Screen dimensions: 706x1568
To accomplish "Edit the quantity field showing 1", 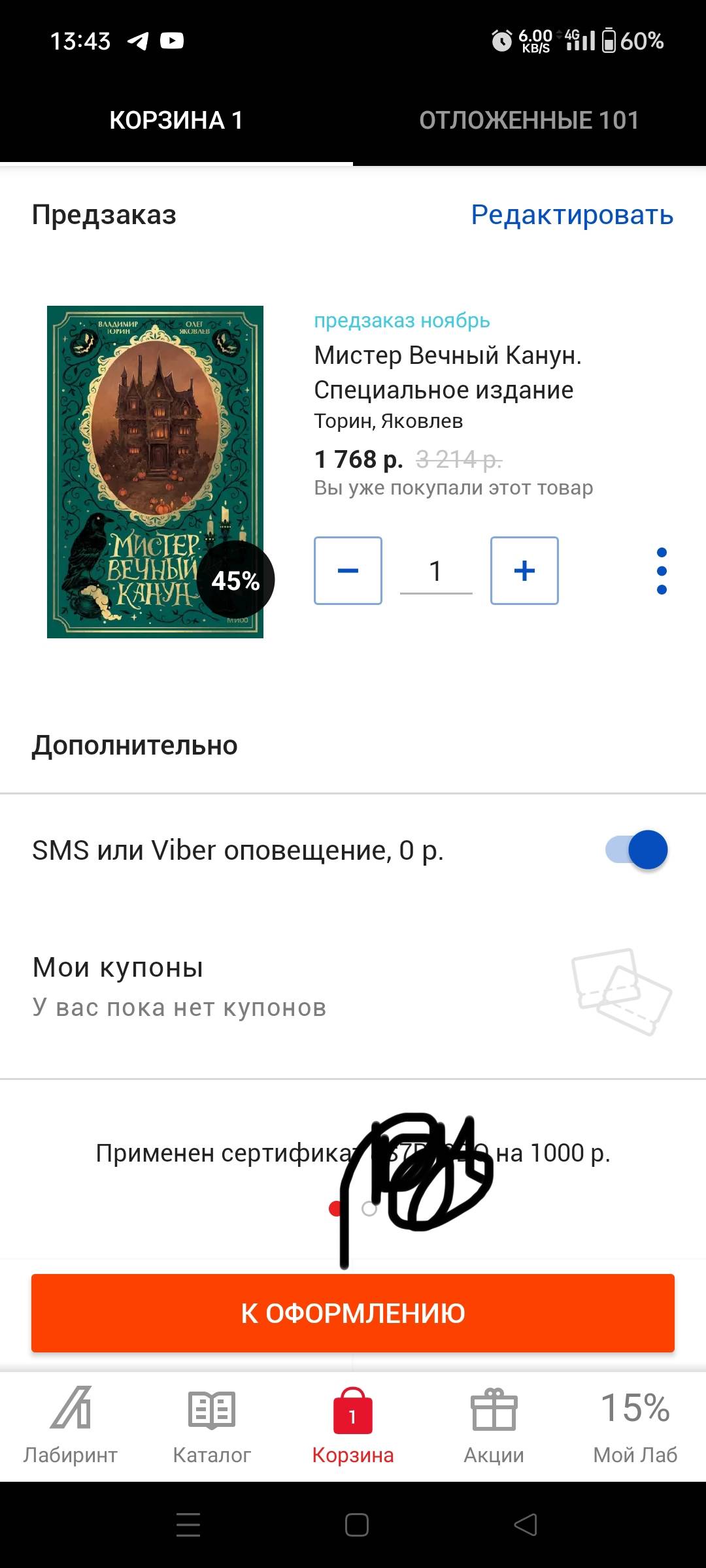I will 436,572.
